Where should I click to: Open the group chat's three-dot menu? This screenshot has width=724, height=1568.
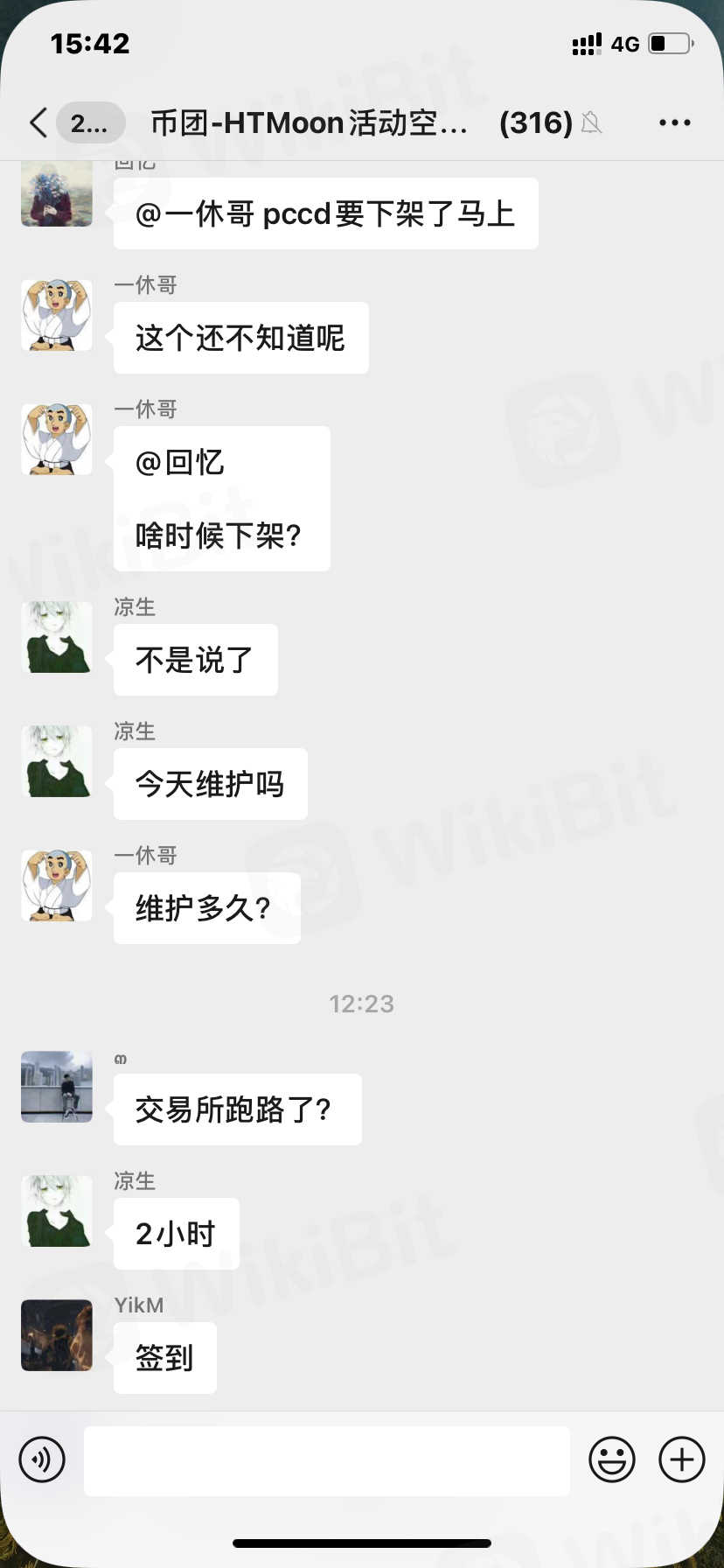(674, 122)
